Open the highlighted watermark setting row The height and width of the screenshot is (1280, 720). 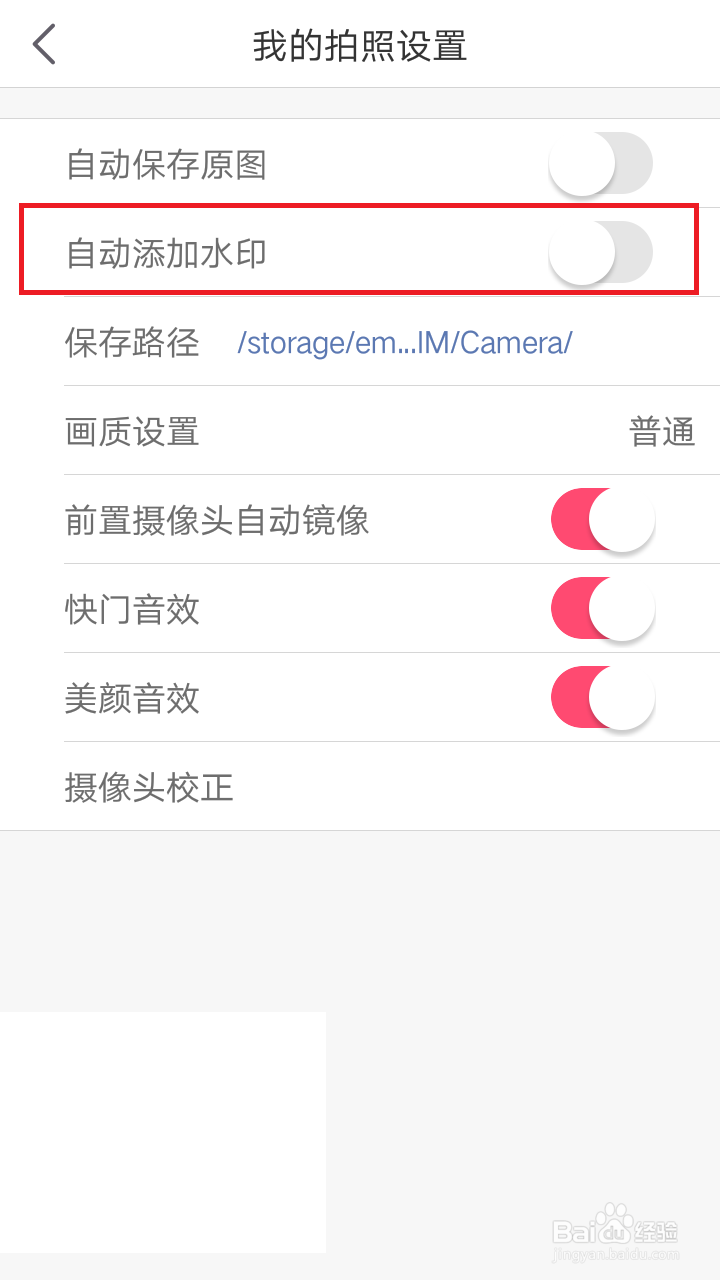pos(360,252)
